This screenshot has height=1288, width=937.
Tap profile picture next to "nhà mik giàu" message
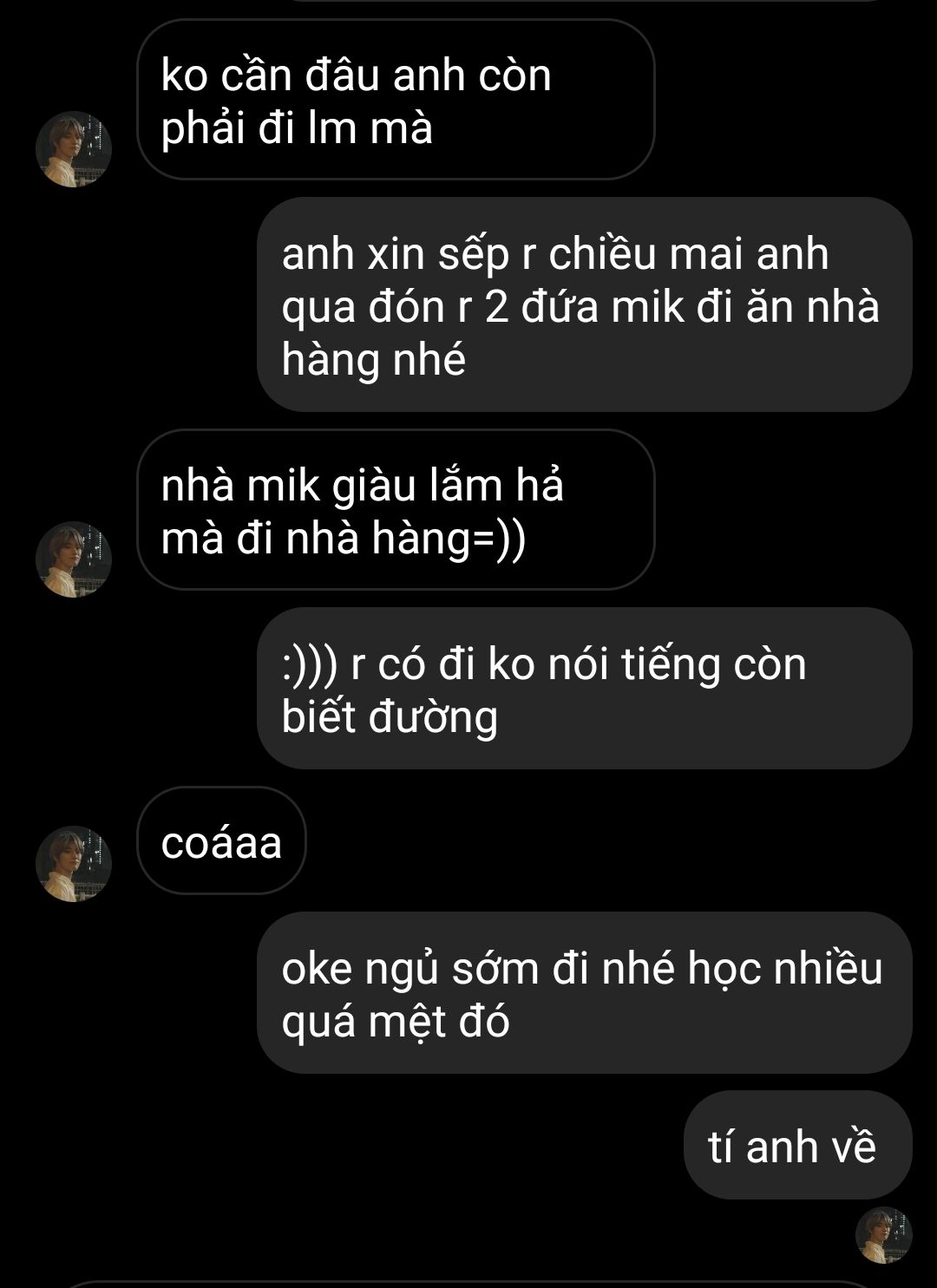(74, 559)
